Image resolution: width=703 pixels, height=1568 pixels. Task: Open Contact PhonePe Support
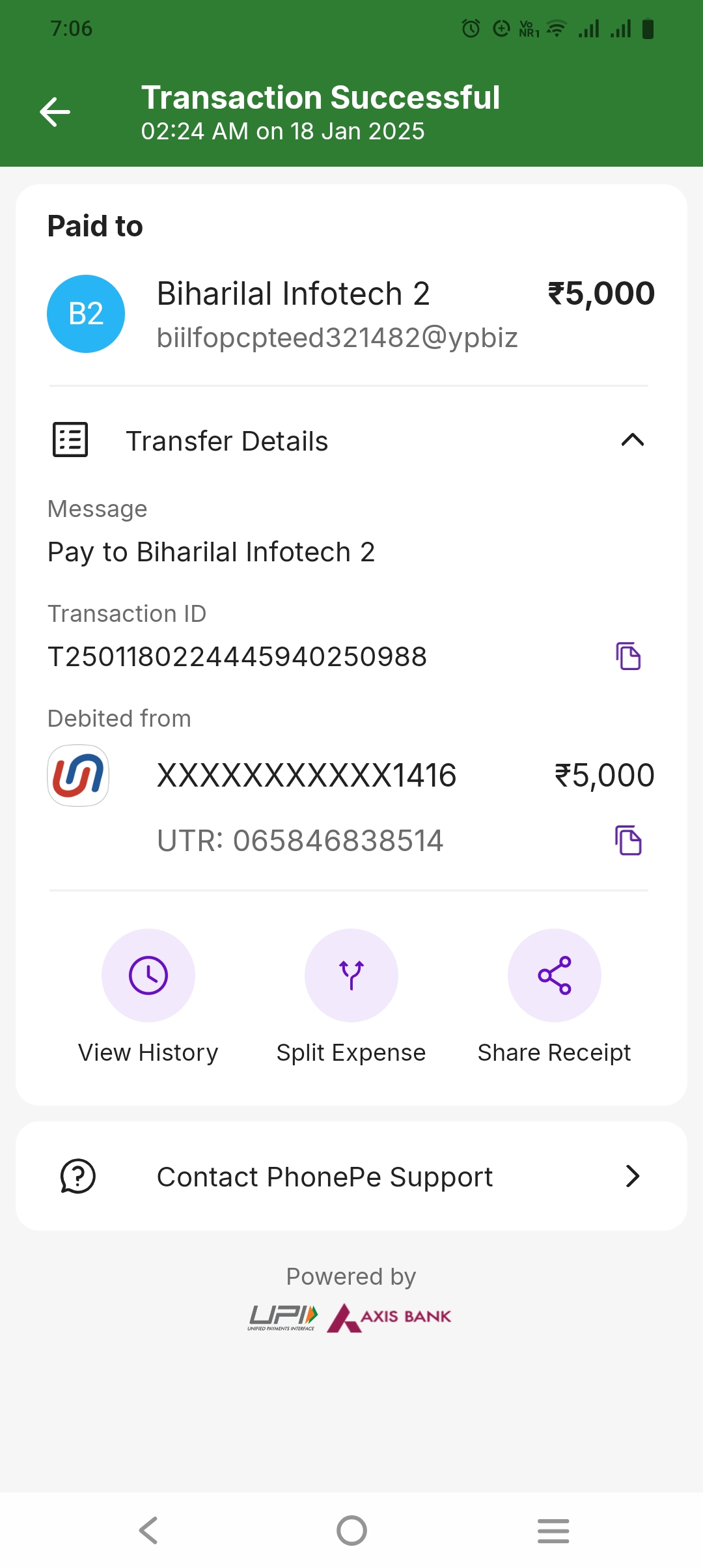coord(351,1176)
